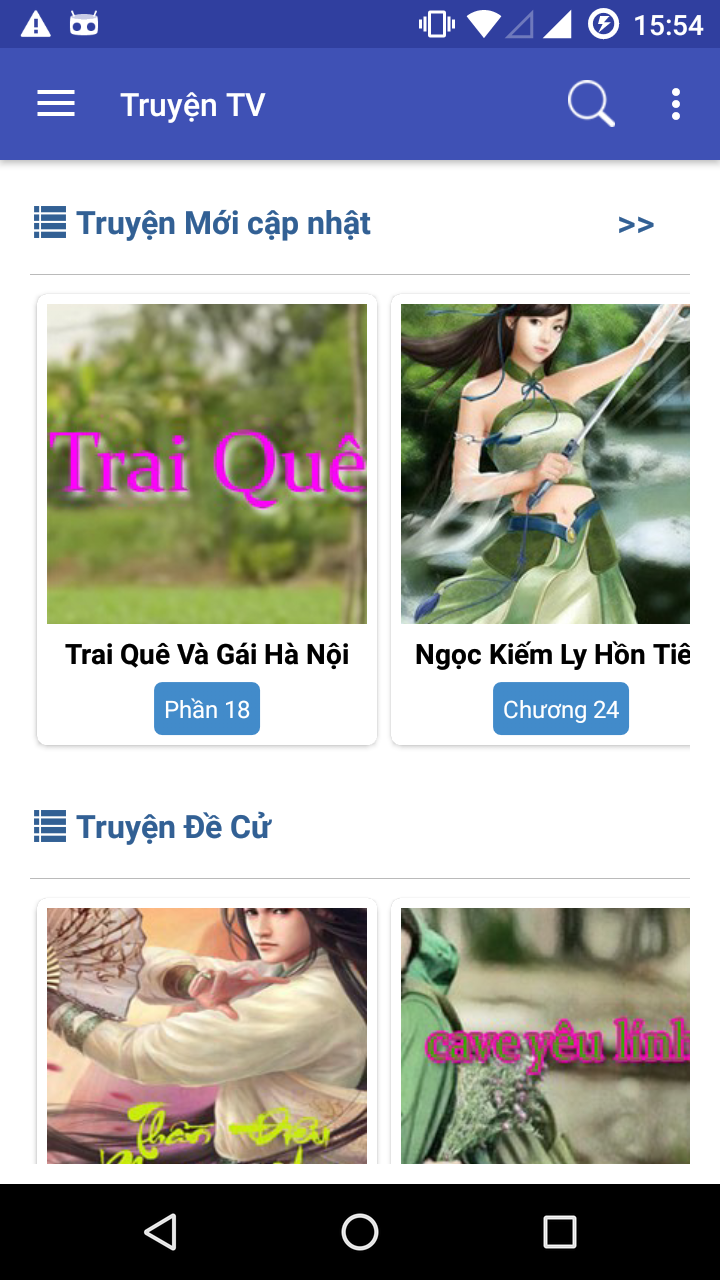The height and width of the screenshot is (1280, 720).
Task: Open the Ngọc Kiếm Ly Hồn Tiên story card
Action: tap(541, 520)
